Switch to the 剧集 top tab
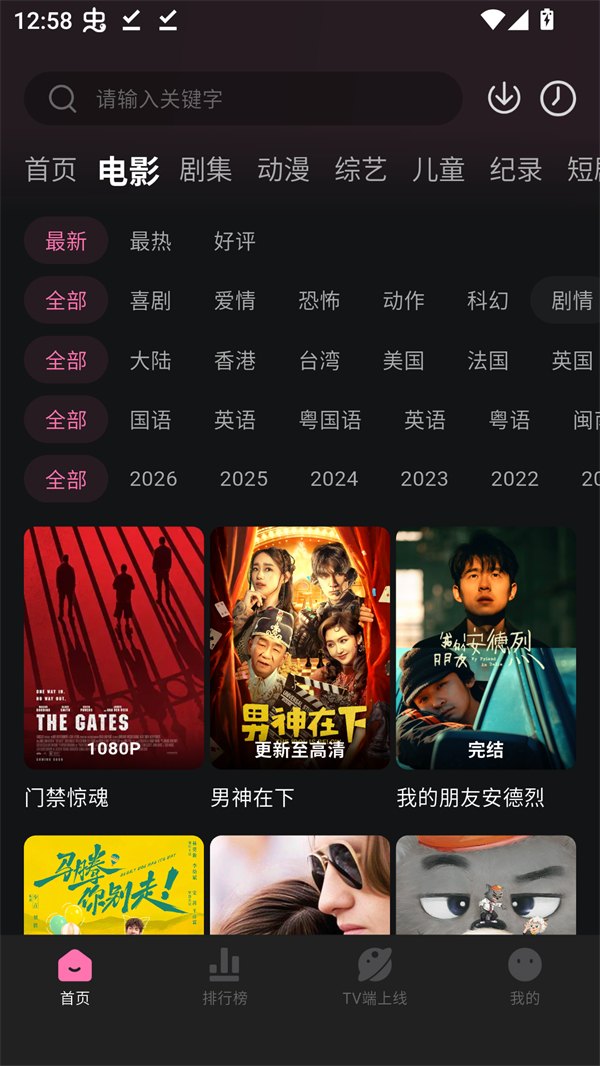The height and width of the screenshot is (1066, 600). click(206, 170)
